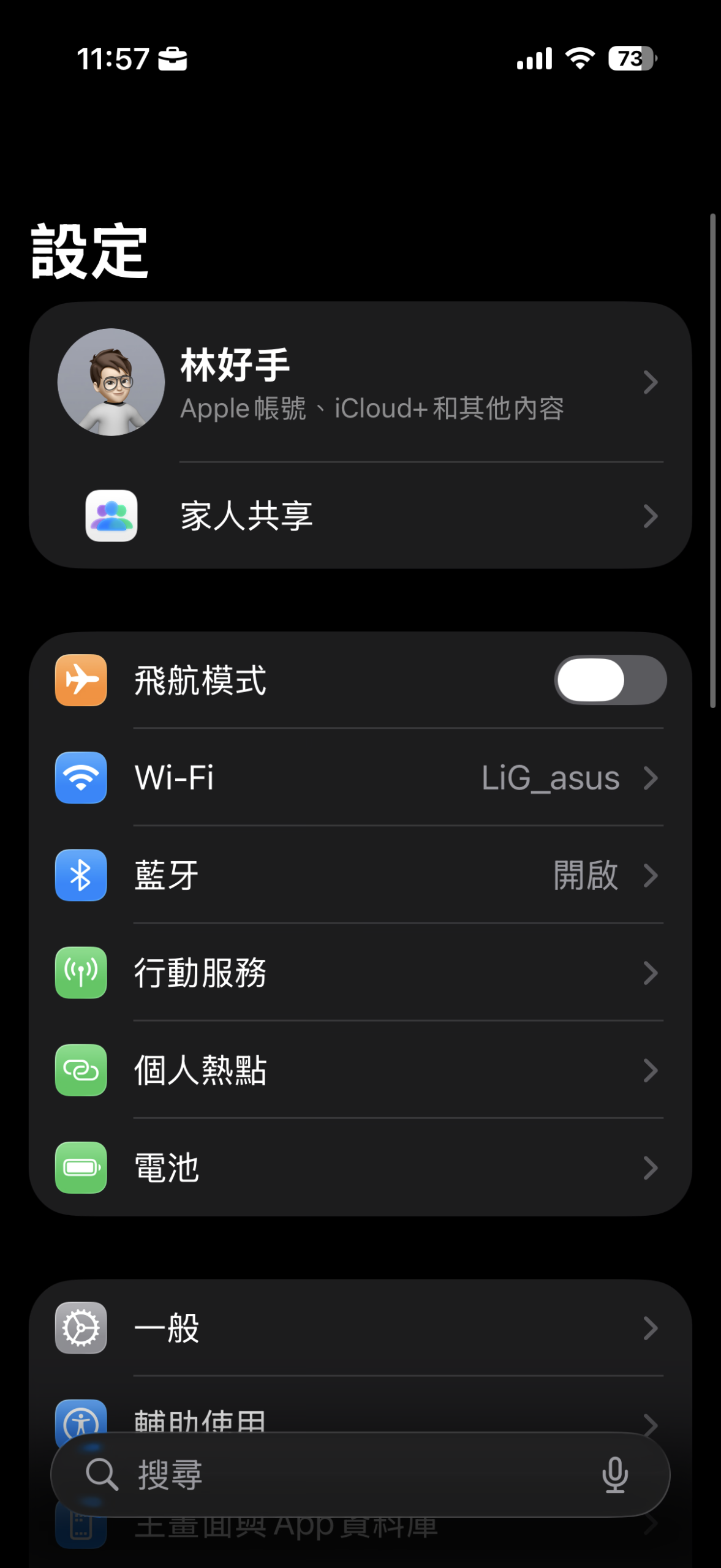Open Wi-Fi settings
This screenshot has height=1568, width=721.
[x=360, y=778]
